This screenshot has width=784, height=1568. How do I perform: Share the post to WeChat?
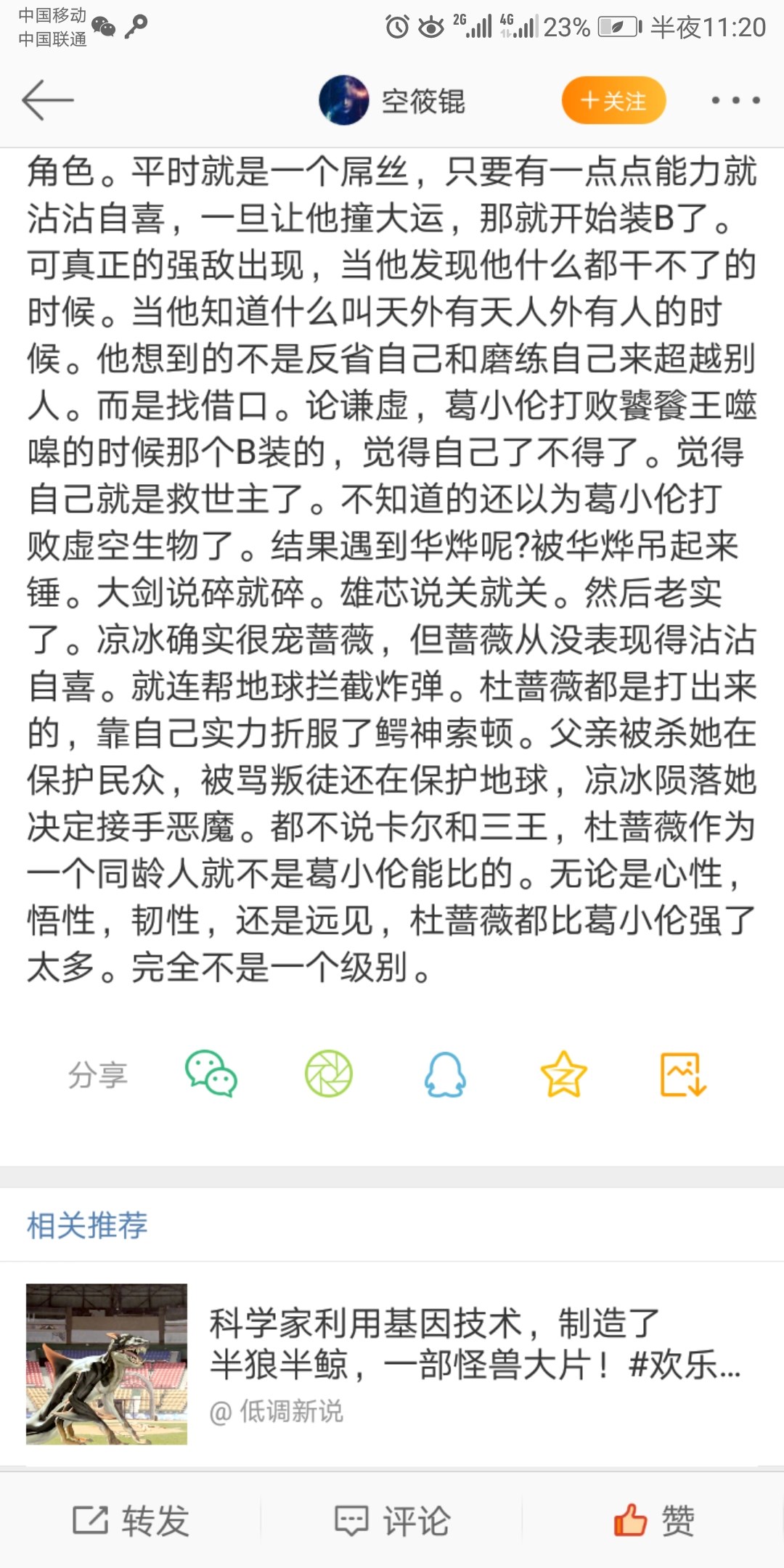[x=211, y=1074]
